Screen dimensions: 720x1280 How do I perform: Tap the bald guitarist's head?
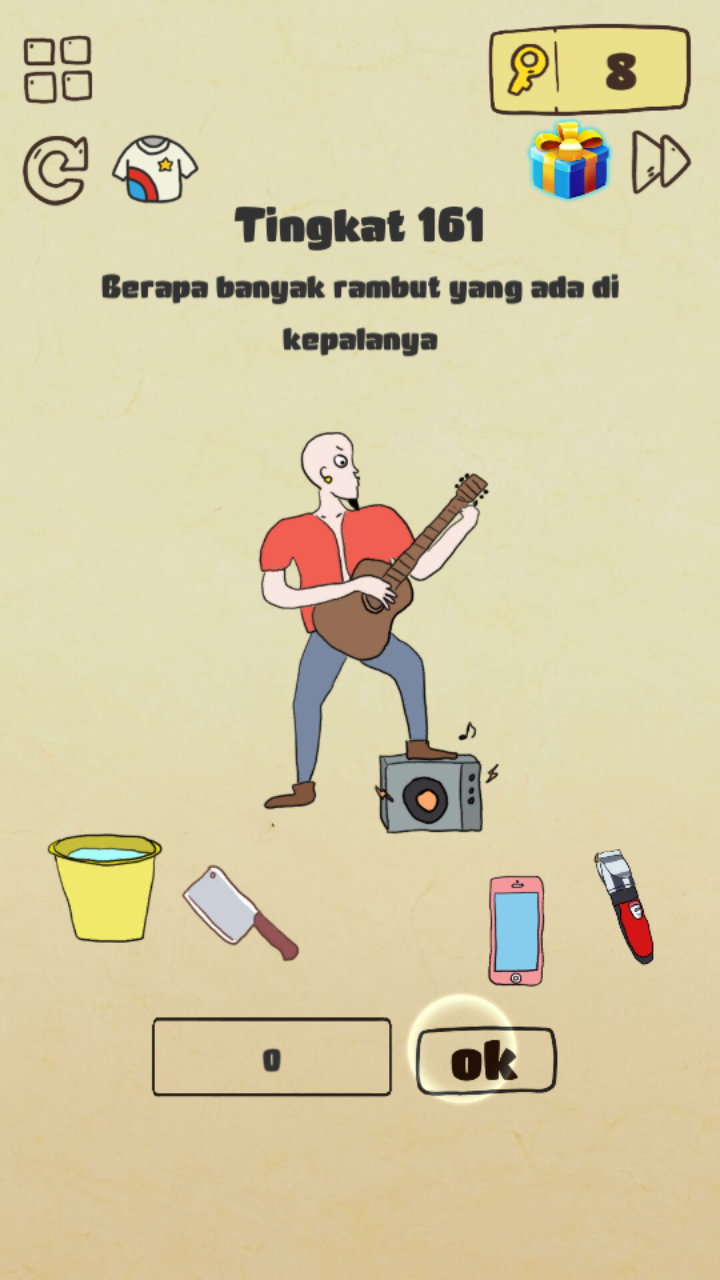(x=328, y=461)
